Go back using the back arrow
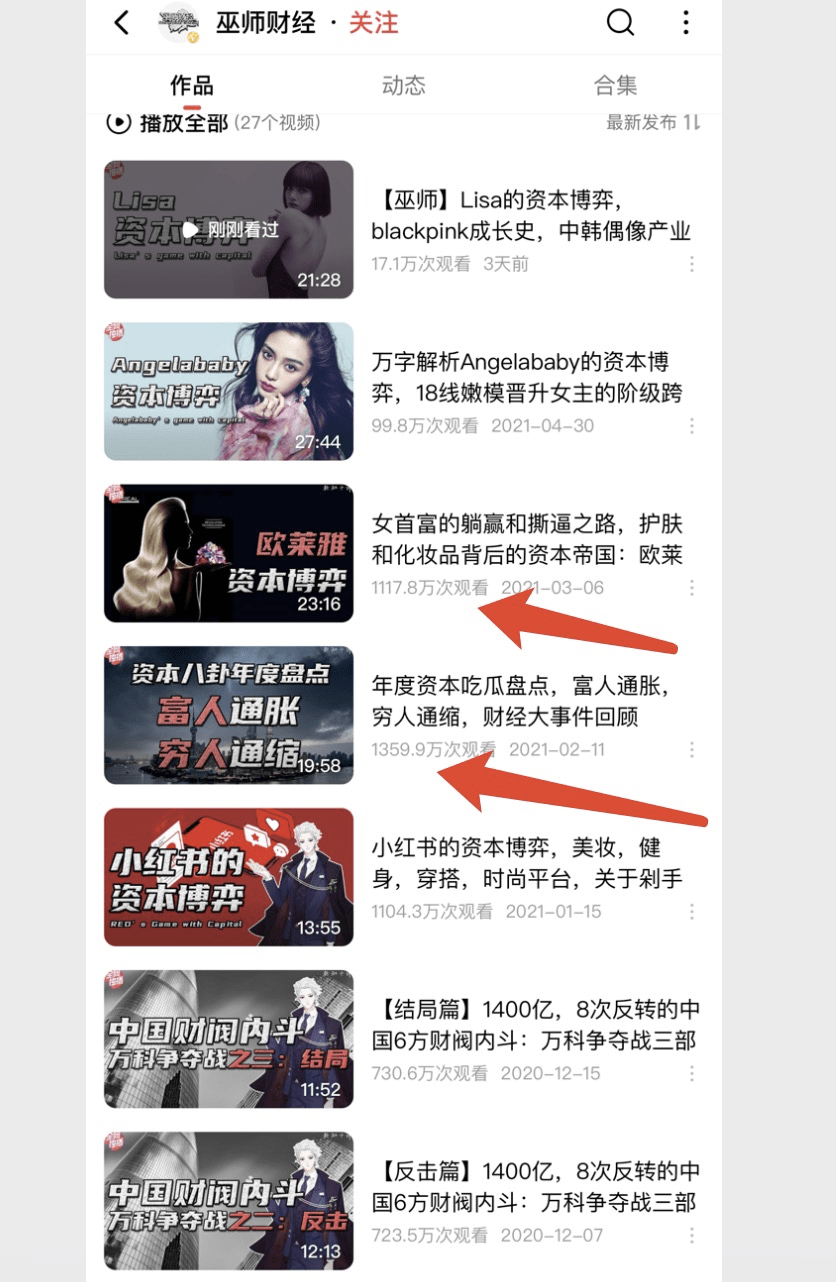836x1282 pixels. (x=122, y=22)
